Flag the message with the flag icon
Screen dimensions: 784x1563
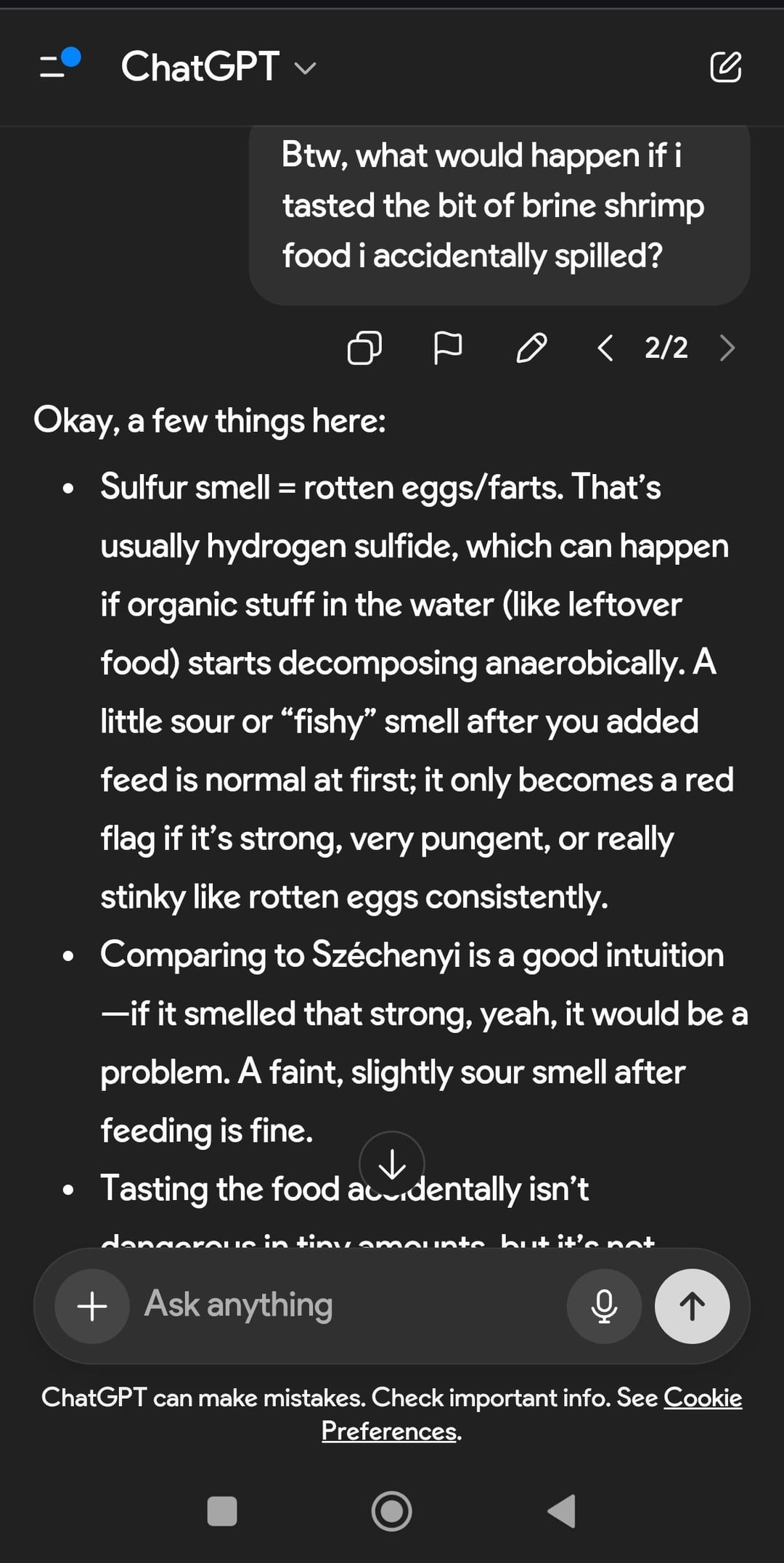click(447, 348)
